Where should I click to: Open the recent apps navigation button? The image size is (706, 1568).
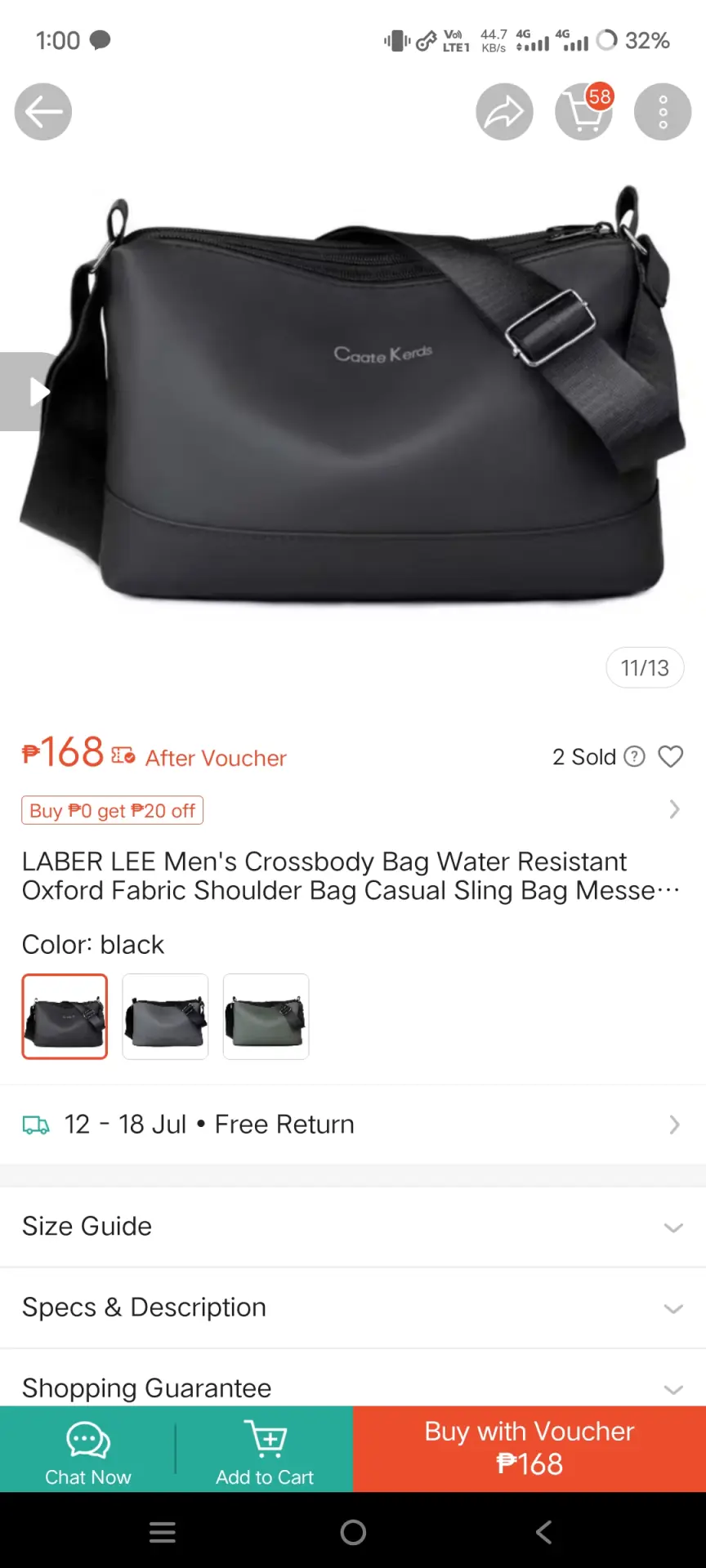(x=163, y=1532)
